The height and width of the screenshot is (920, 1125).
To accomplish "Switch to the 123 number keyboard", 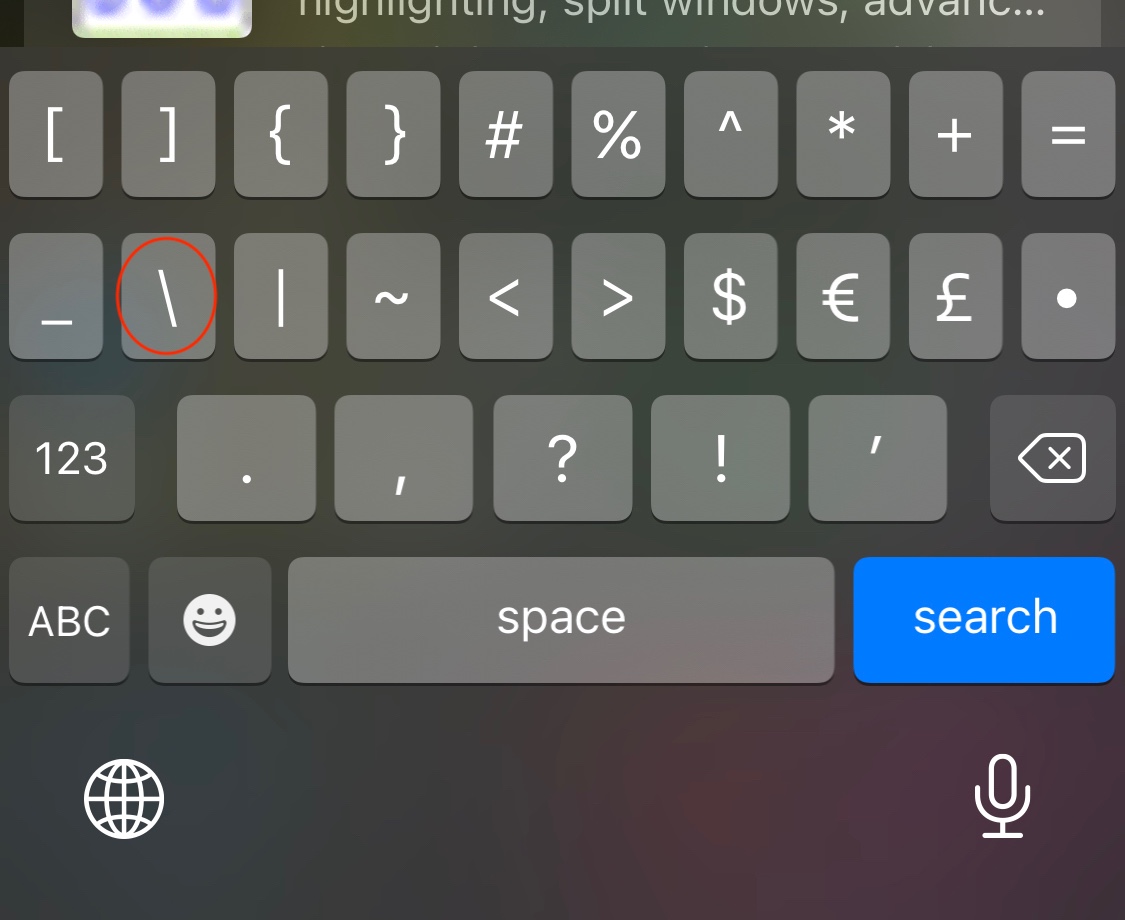I will pos(71,458).
